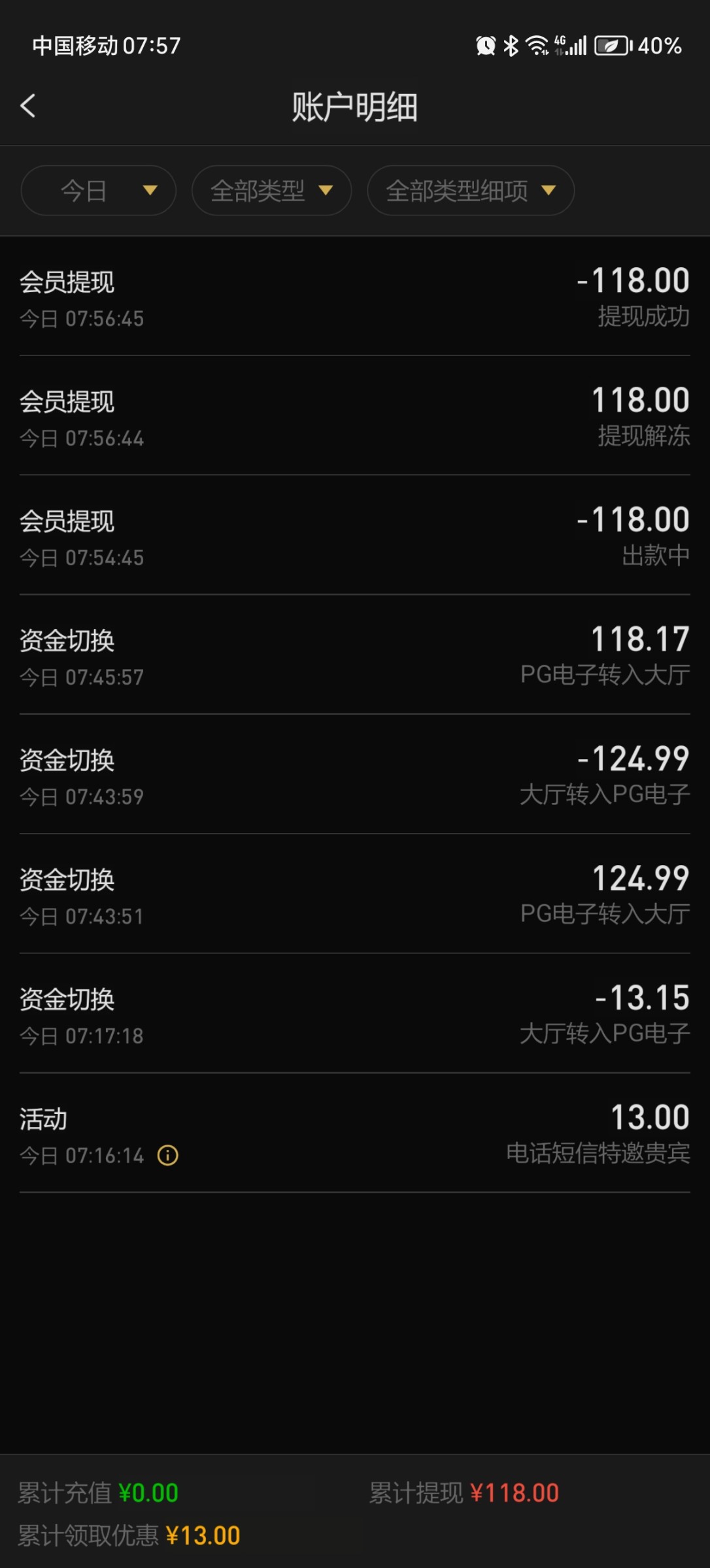Tap the battery saver icon in status bar
The width and height of the screenshot is (710, 1568).
coord(612,45)
